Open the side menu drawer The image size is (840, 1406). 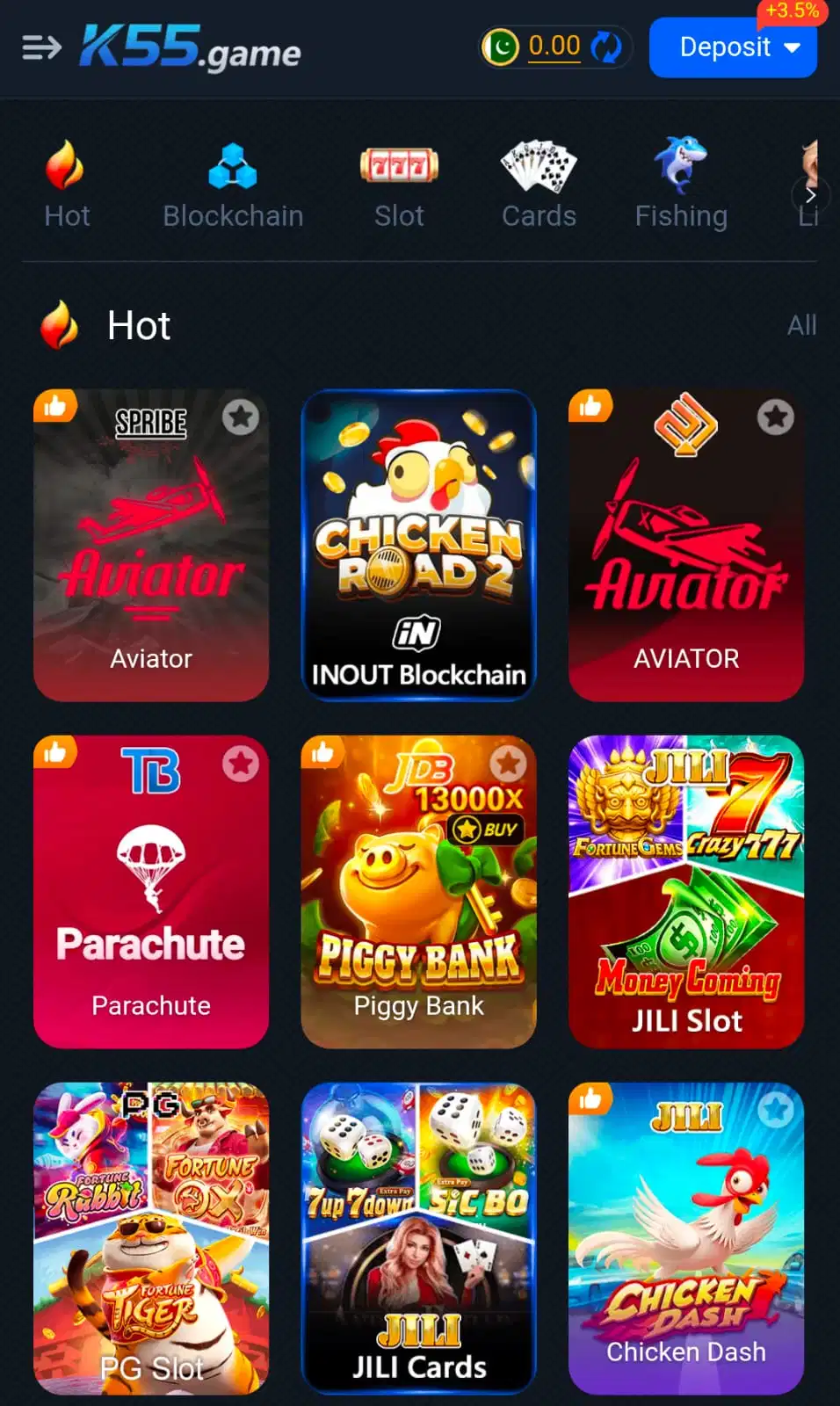pyautogui.click(x=41, y=47)
